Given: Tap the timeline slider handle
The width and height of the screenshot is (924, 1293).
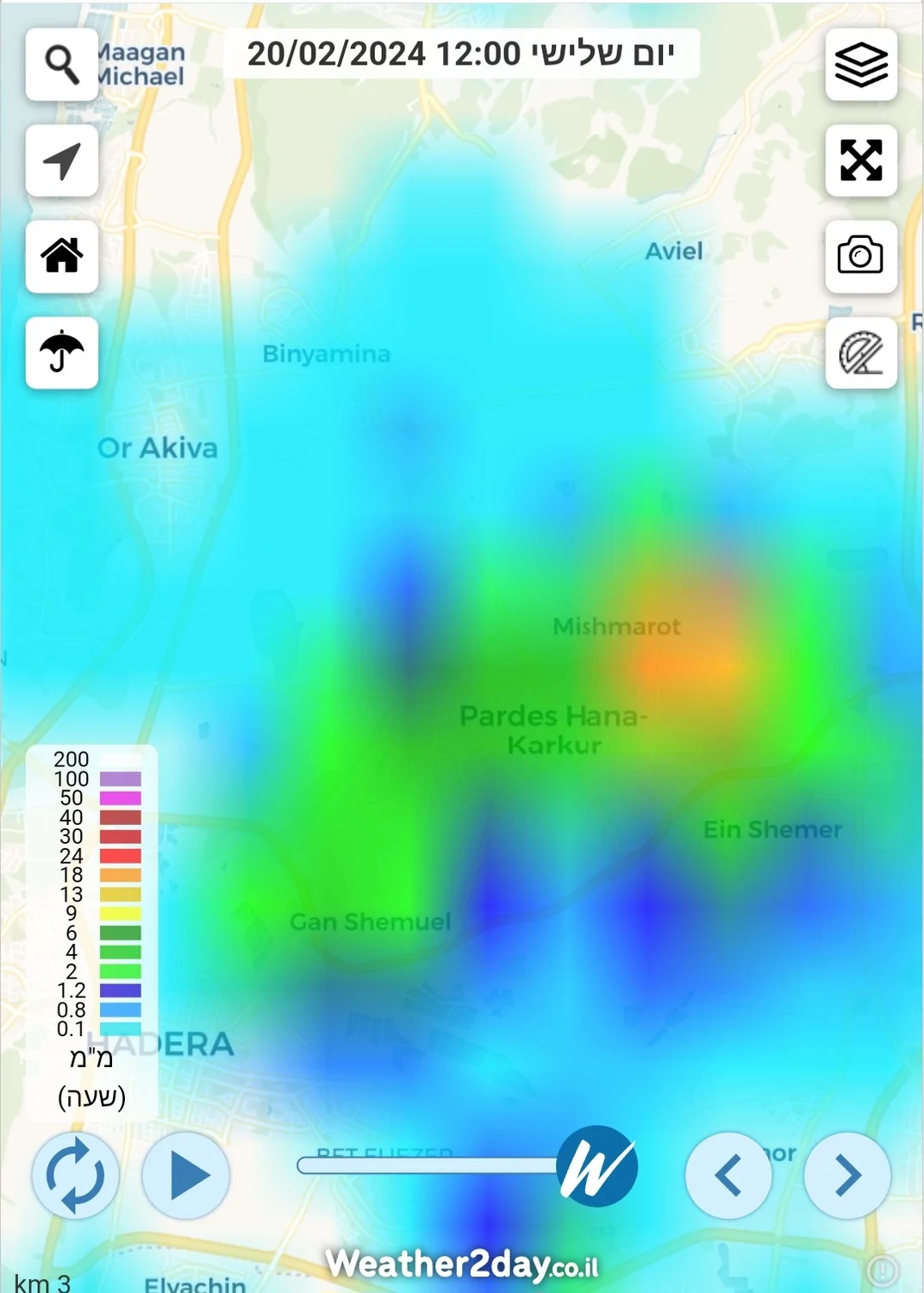Looking at the screenshot, I should (596, 1166).
